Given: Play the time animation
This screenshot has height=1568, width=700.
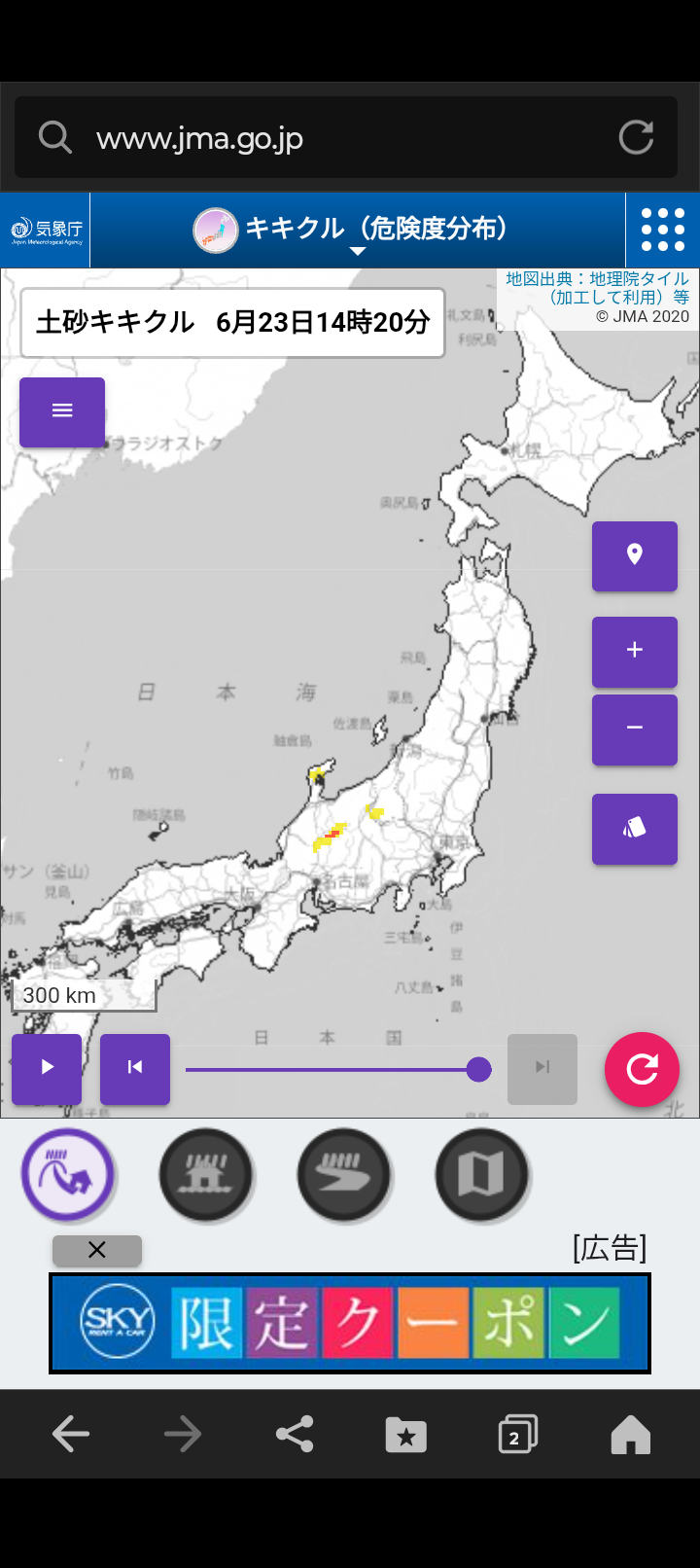Looking at the screenshot, I should [47, 1068].
